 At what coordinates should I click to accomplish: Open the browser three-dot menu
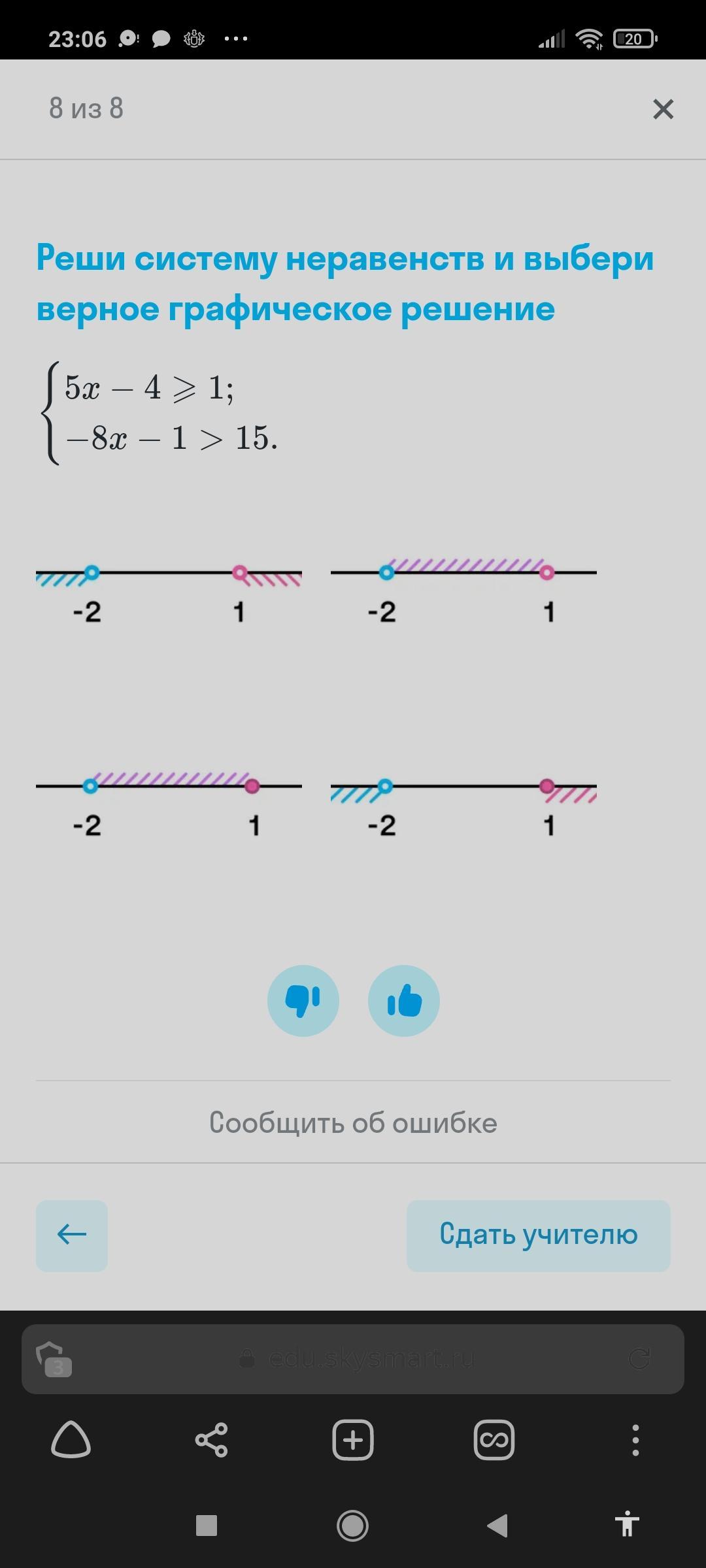click(635, 1440)
